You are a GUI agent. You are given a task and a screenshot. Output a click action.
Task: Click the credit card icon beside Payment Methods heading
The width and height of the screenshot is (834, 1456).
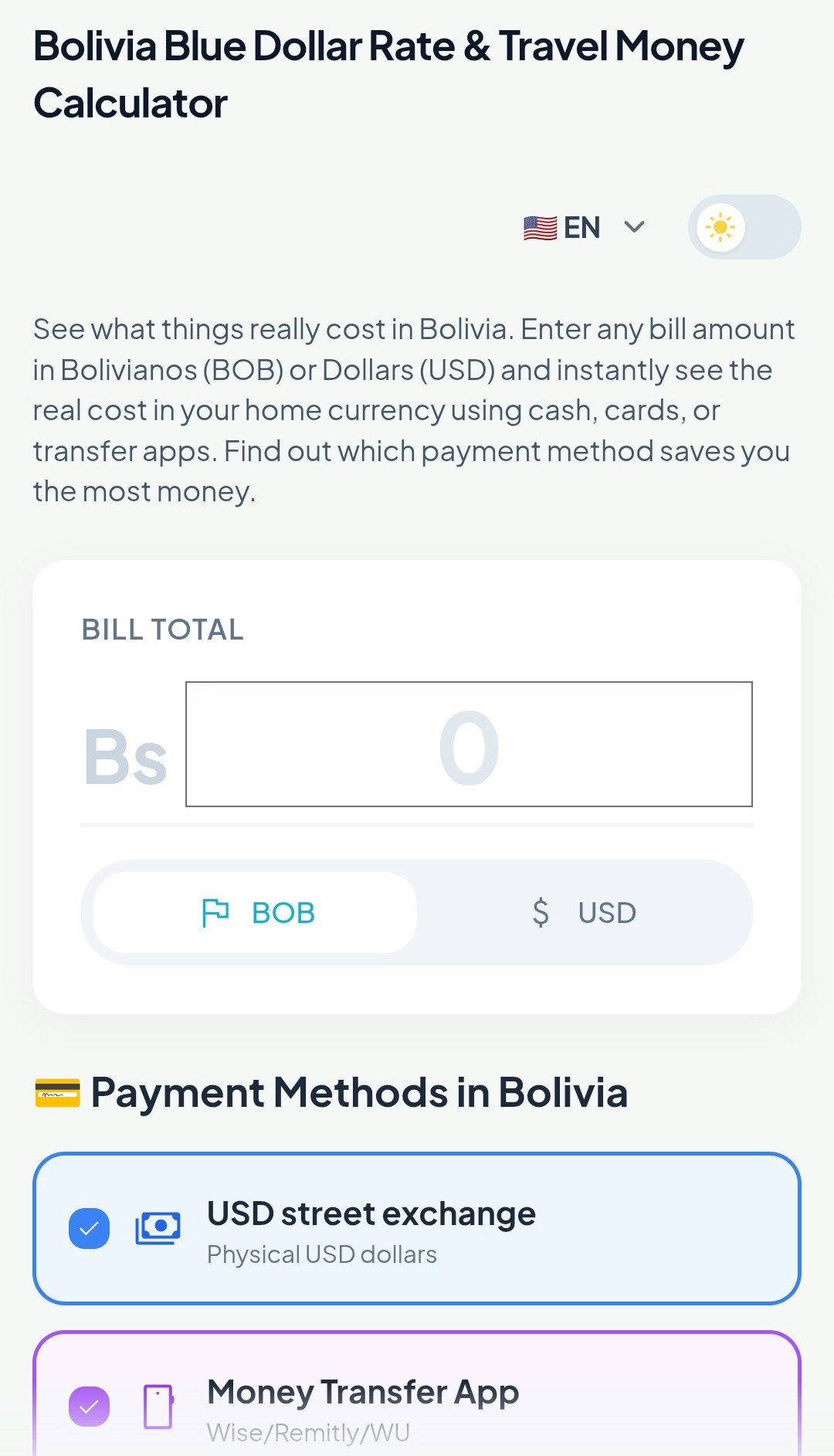pyautogui.click(x=57, y=1091)
